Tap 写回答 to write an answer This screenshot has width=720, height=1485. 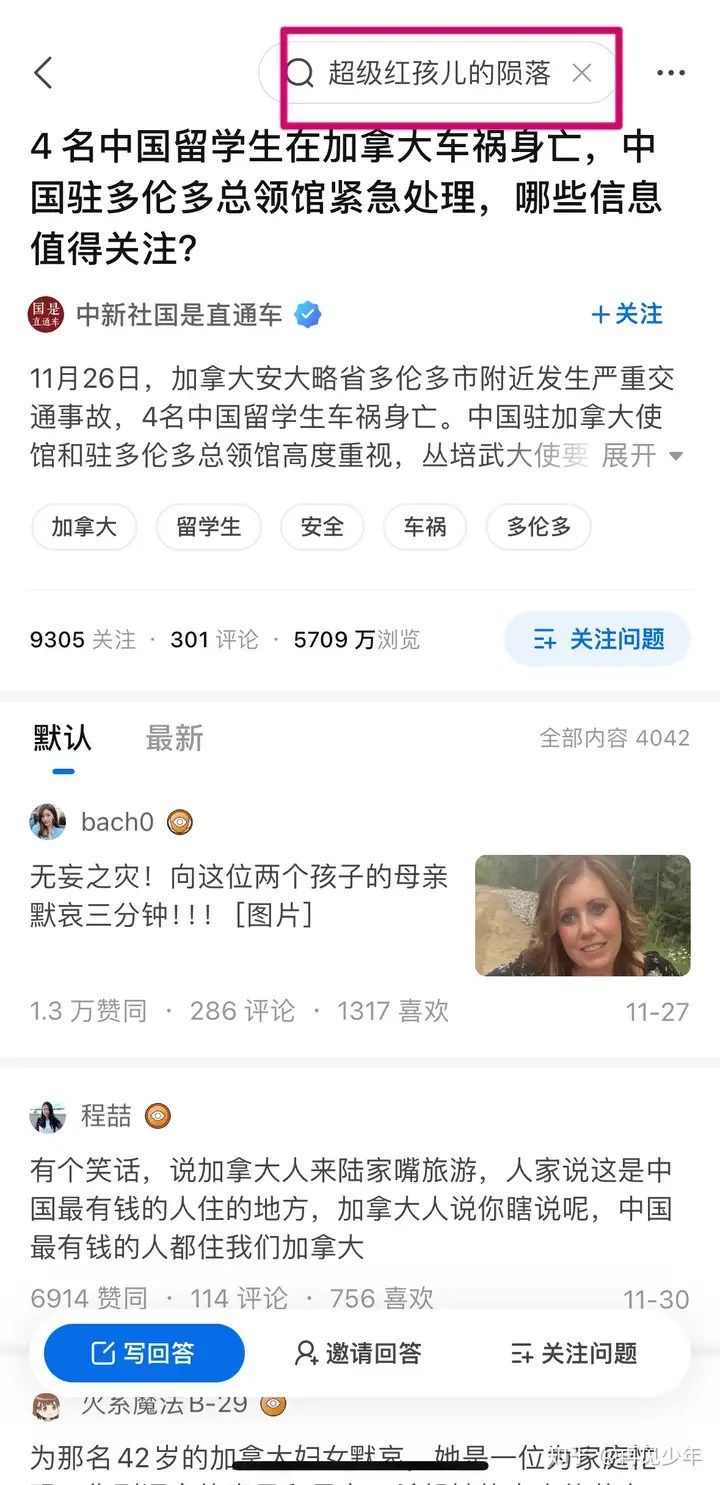coord(144,1353)
